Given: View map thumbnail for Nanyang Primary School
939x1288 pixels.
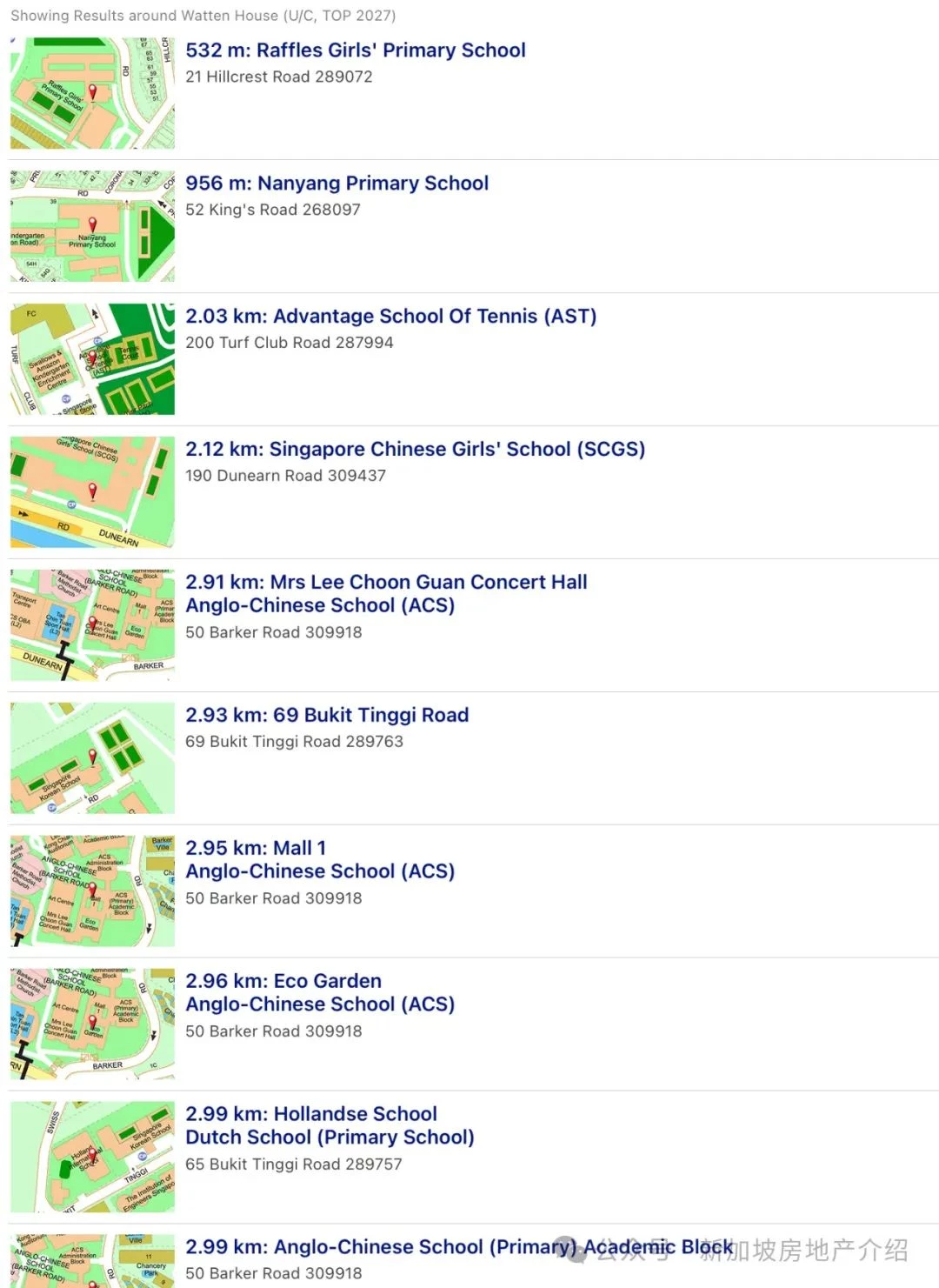Looking at the screenshot, I should (x=92, y=226).
